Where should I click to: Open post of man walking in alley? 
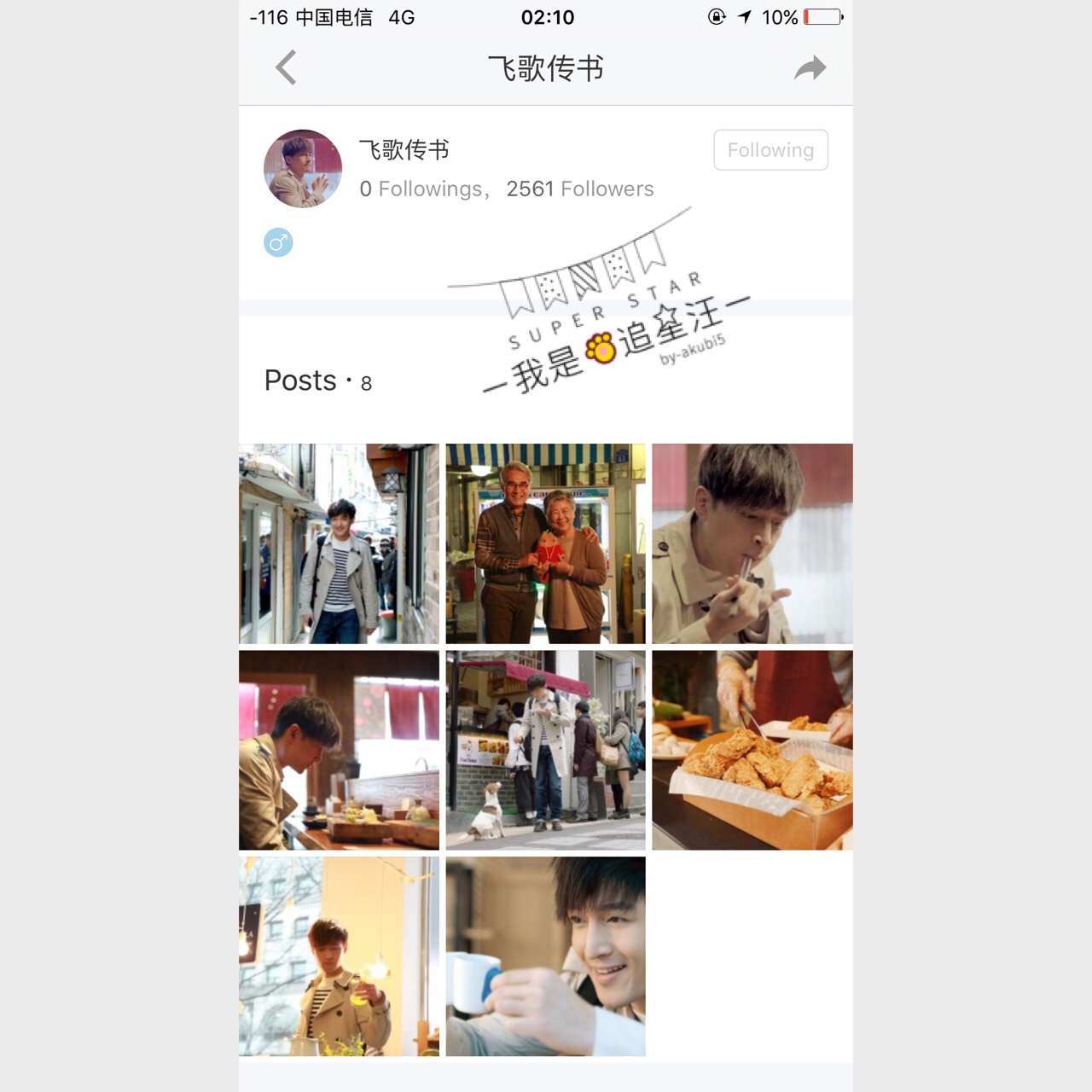point(339,543)
